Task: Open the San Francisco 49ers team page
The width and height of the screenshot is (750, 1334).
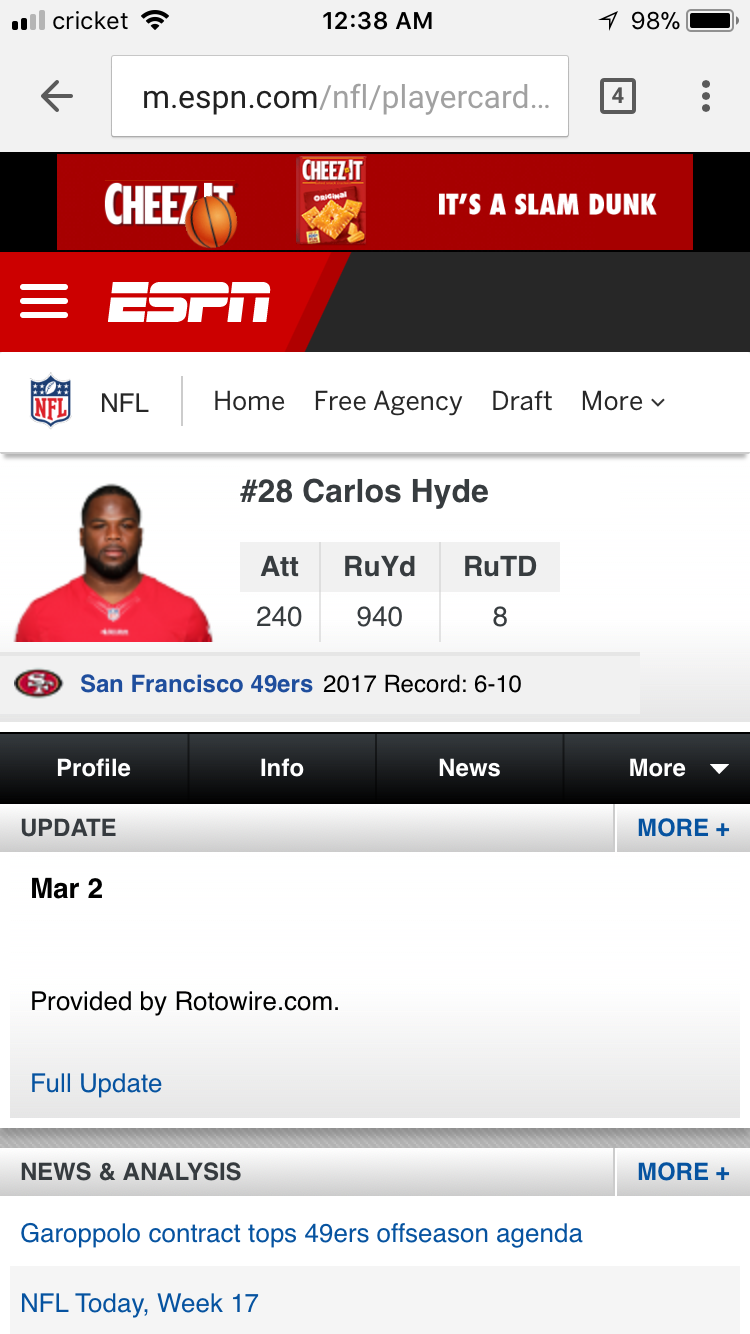Action: point(196,684)
